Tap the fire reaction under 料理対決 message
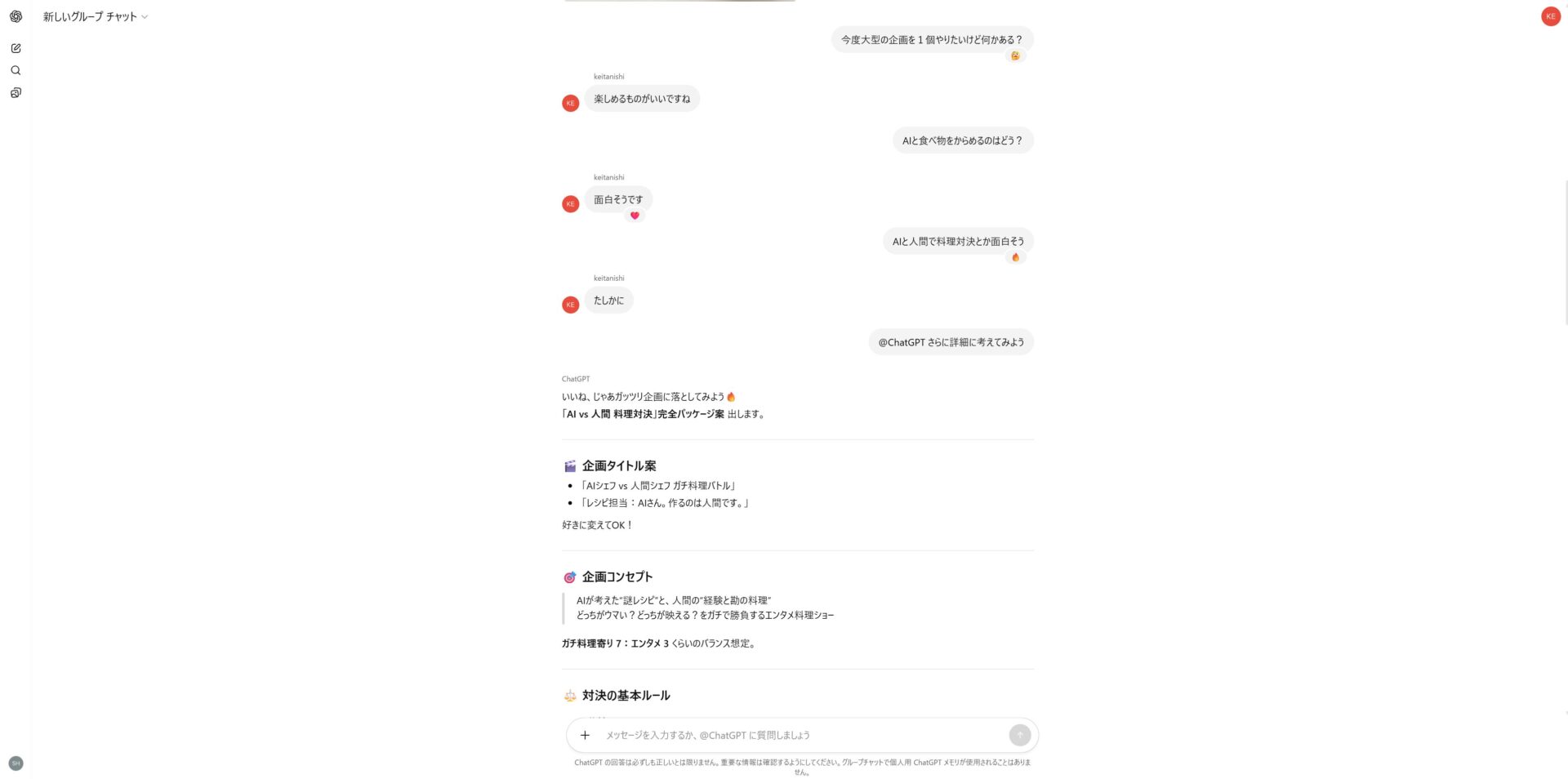This screenshot has height=779, width=1568. [x=1015, y=257]
